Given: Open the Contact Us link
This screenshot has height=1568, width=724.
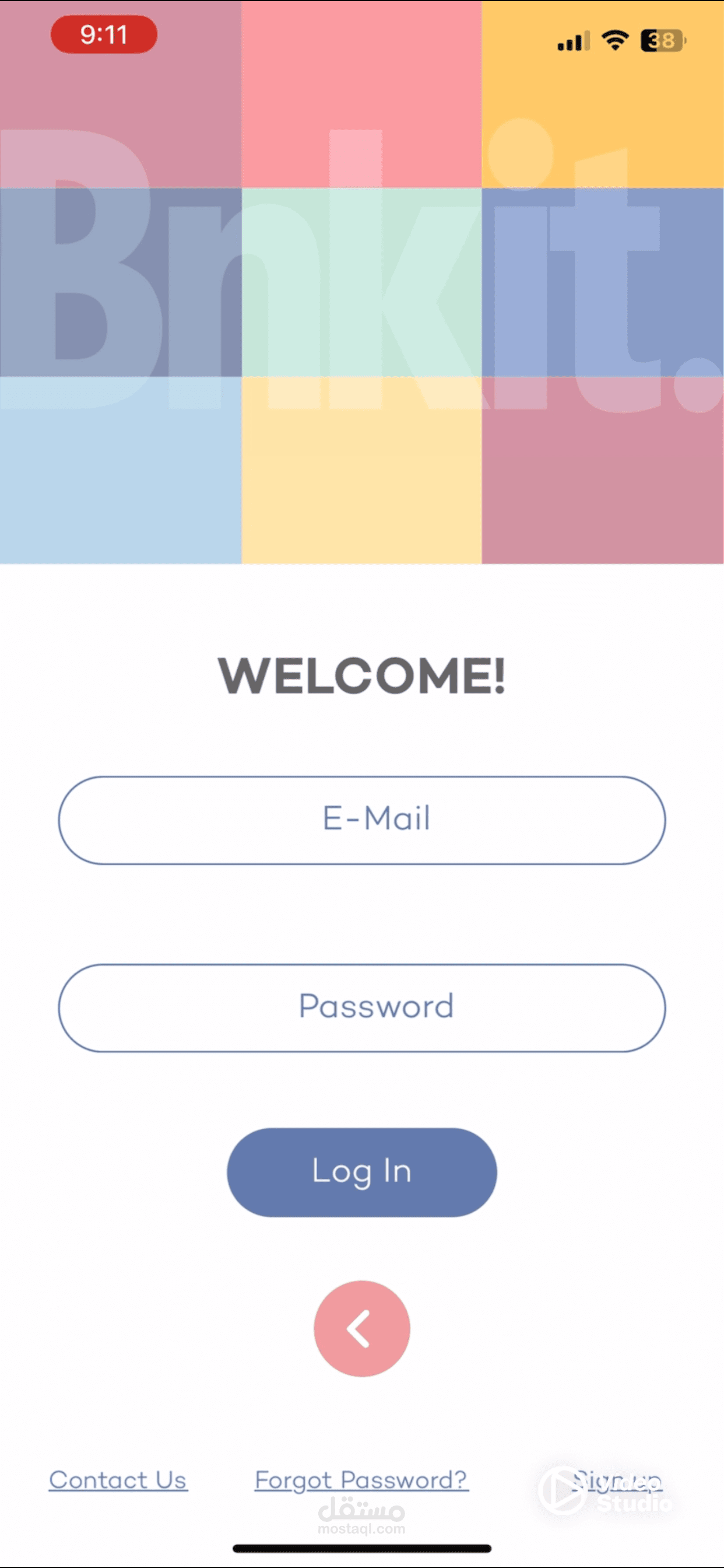Looking at the screenshot, I should [x=118, y=1480].
